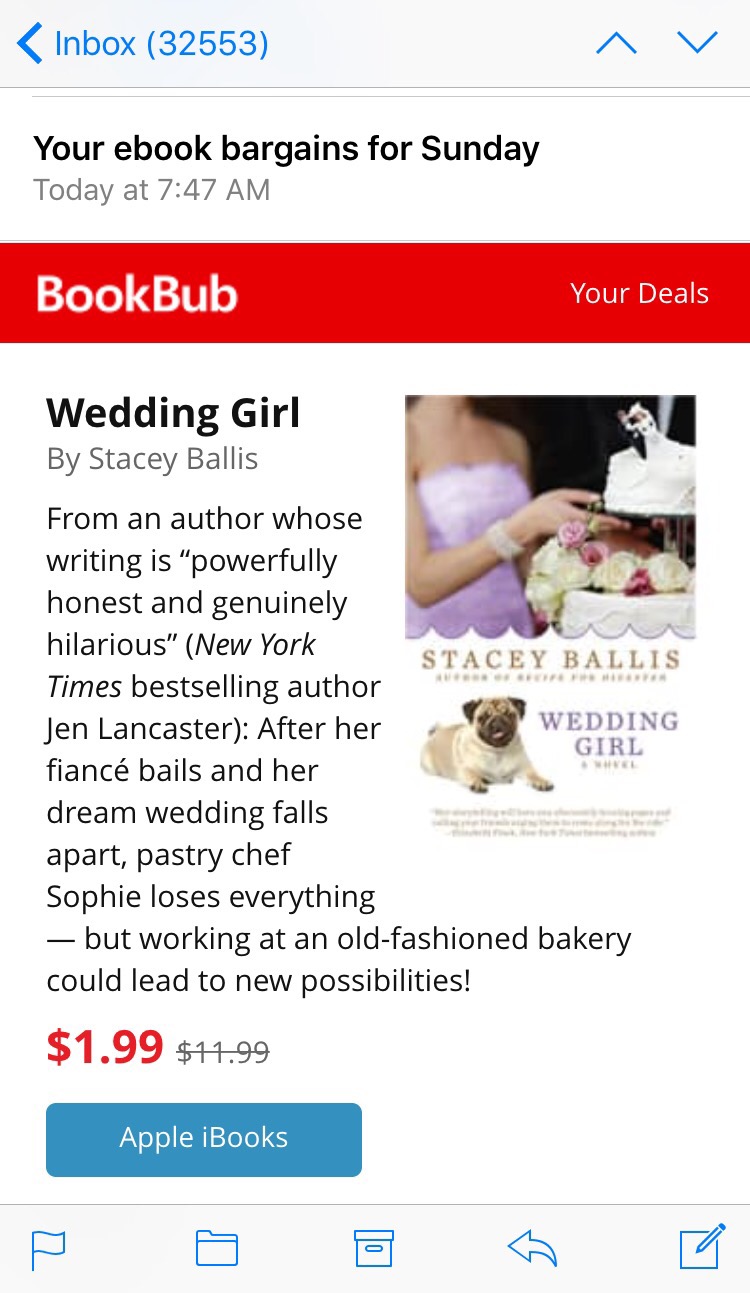The image size is (750, 1293).
Task: Show the next message with the down arrow
Action: coord(697,43)
